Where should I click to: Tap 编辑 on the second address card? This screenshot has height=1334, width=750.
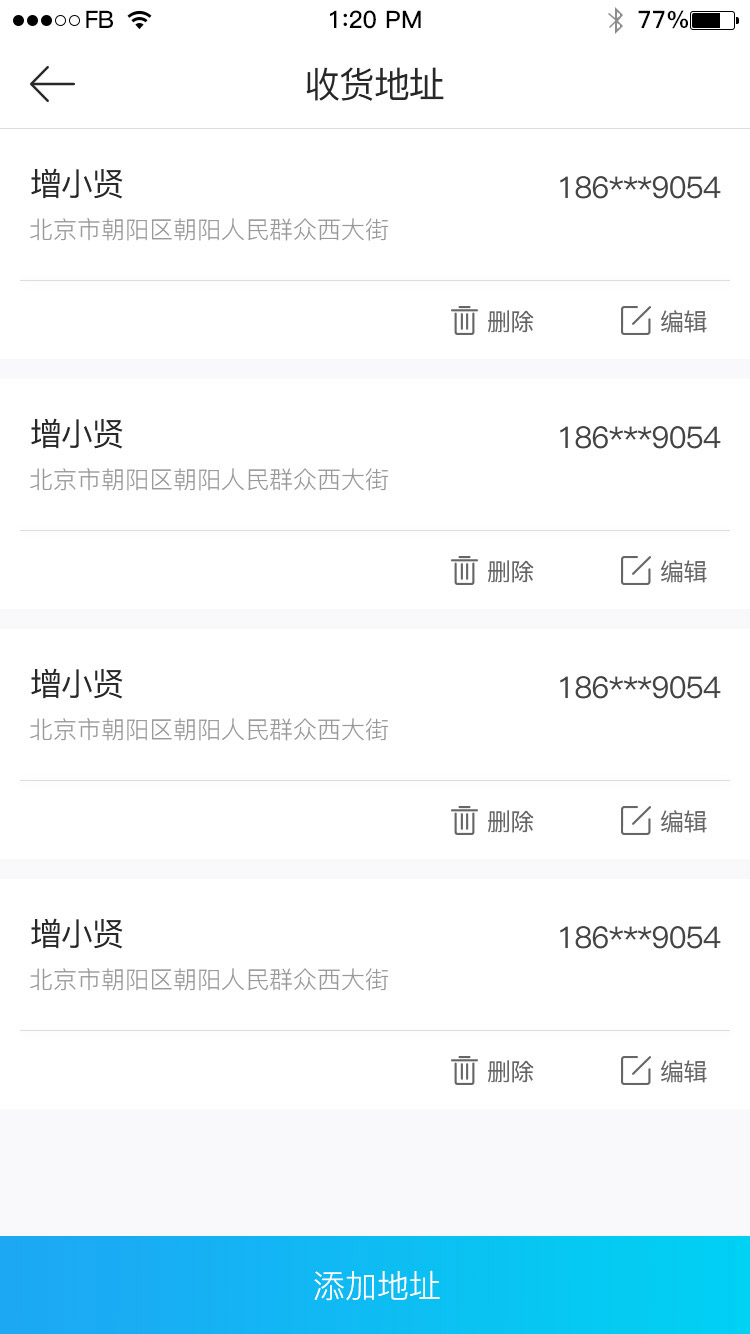(664, 571)
